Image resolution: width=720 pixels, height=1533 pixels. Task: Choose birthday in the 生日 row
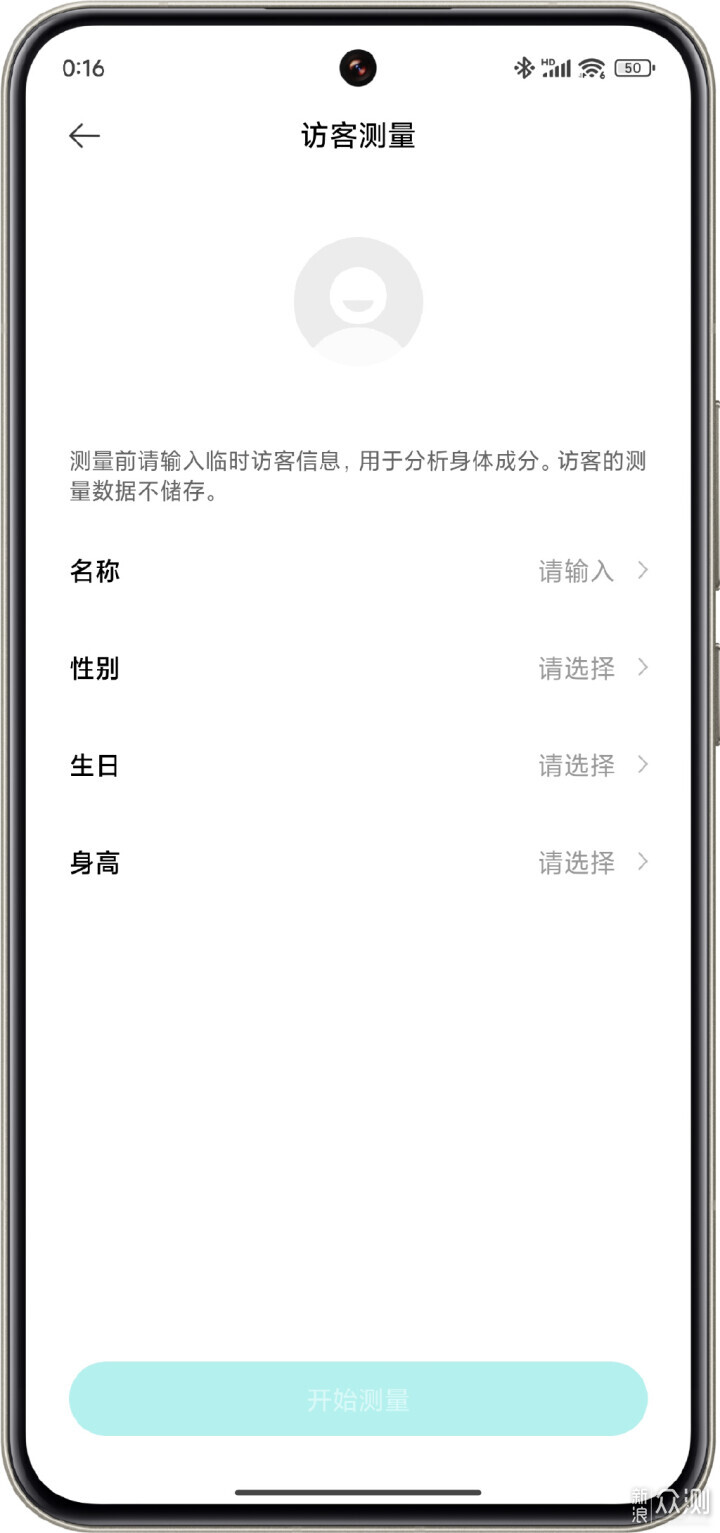tap(359, 765)
